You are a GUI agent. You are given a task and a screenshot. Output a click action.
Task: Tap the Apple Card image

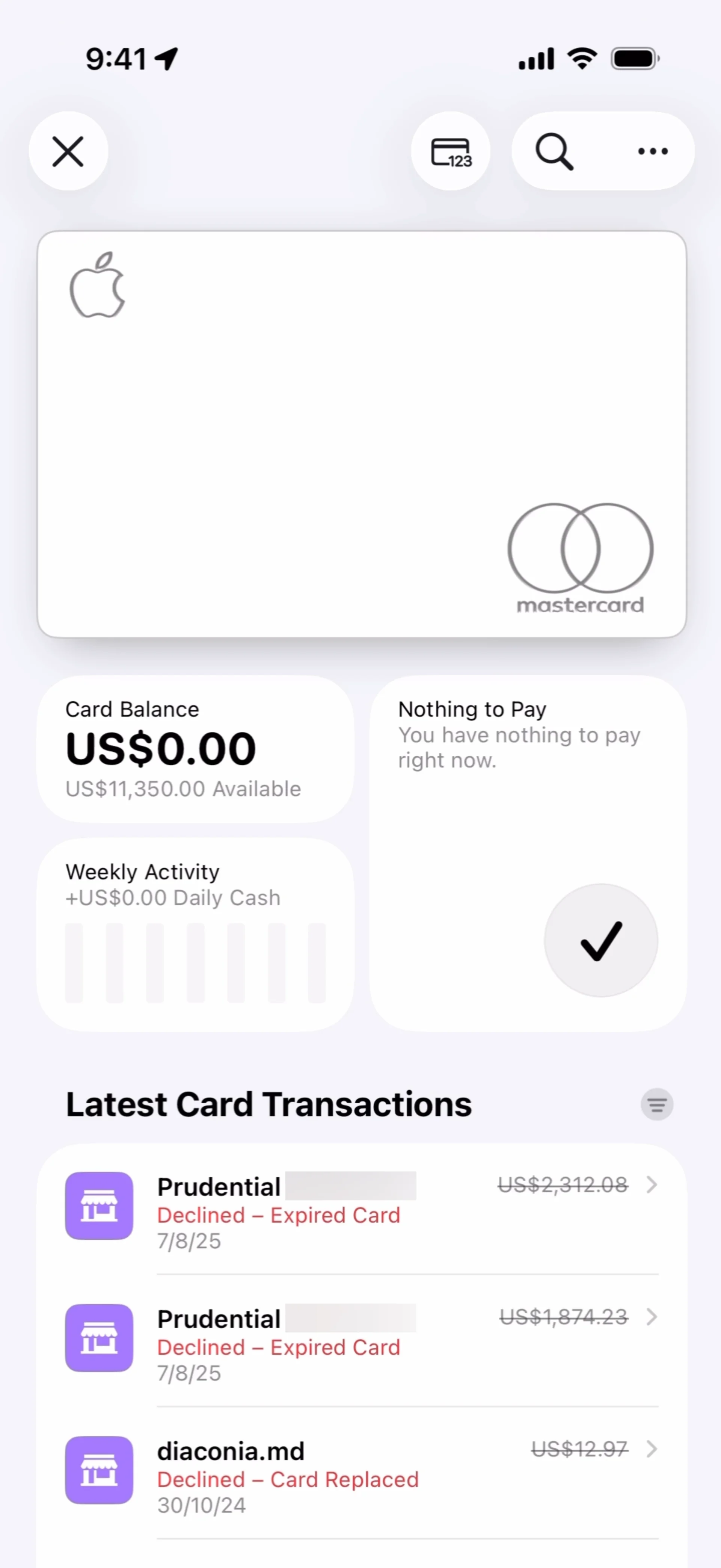pyautogui.click(x=361, y=434)
